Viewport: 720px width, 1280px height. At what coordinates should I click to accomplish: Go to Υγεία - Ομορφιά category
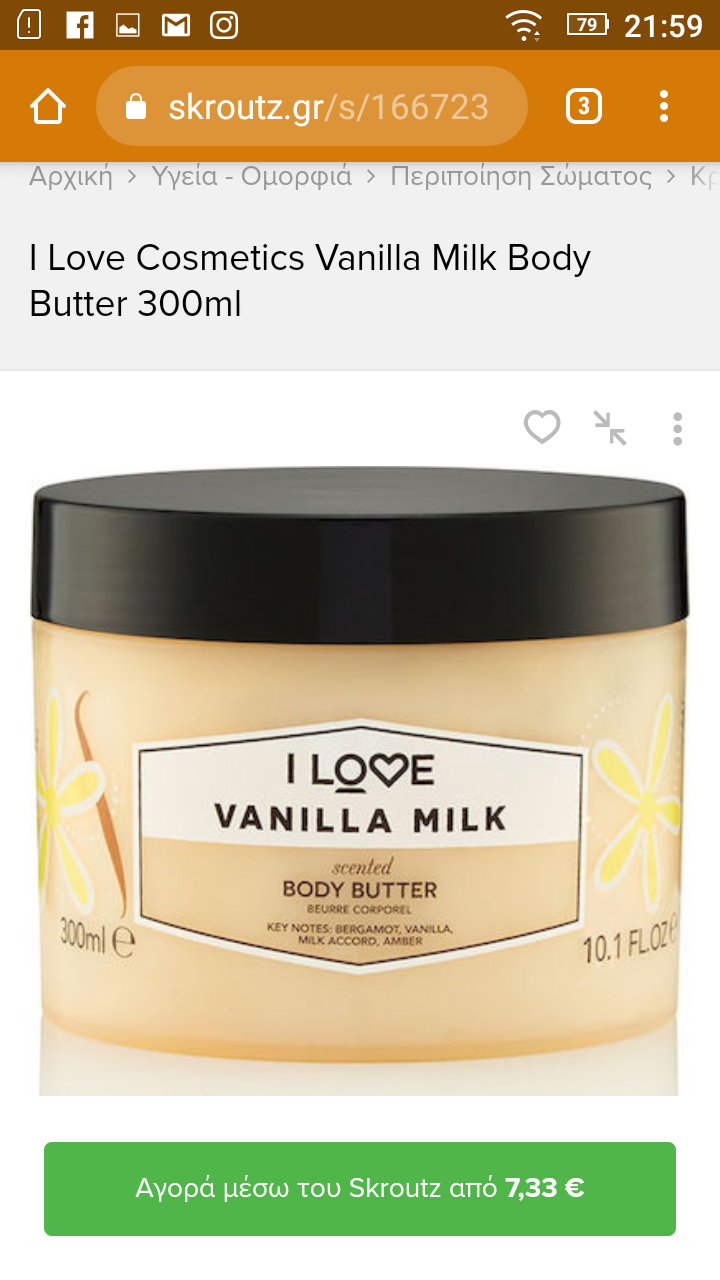tap(252, 177)
